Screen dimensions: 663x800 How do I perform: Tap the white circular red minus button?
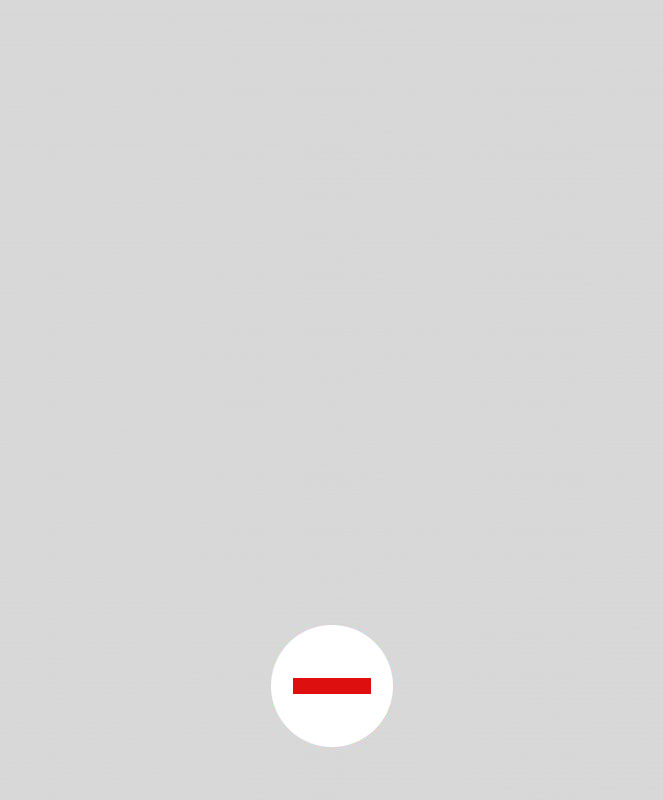click(332, 686)
